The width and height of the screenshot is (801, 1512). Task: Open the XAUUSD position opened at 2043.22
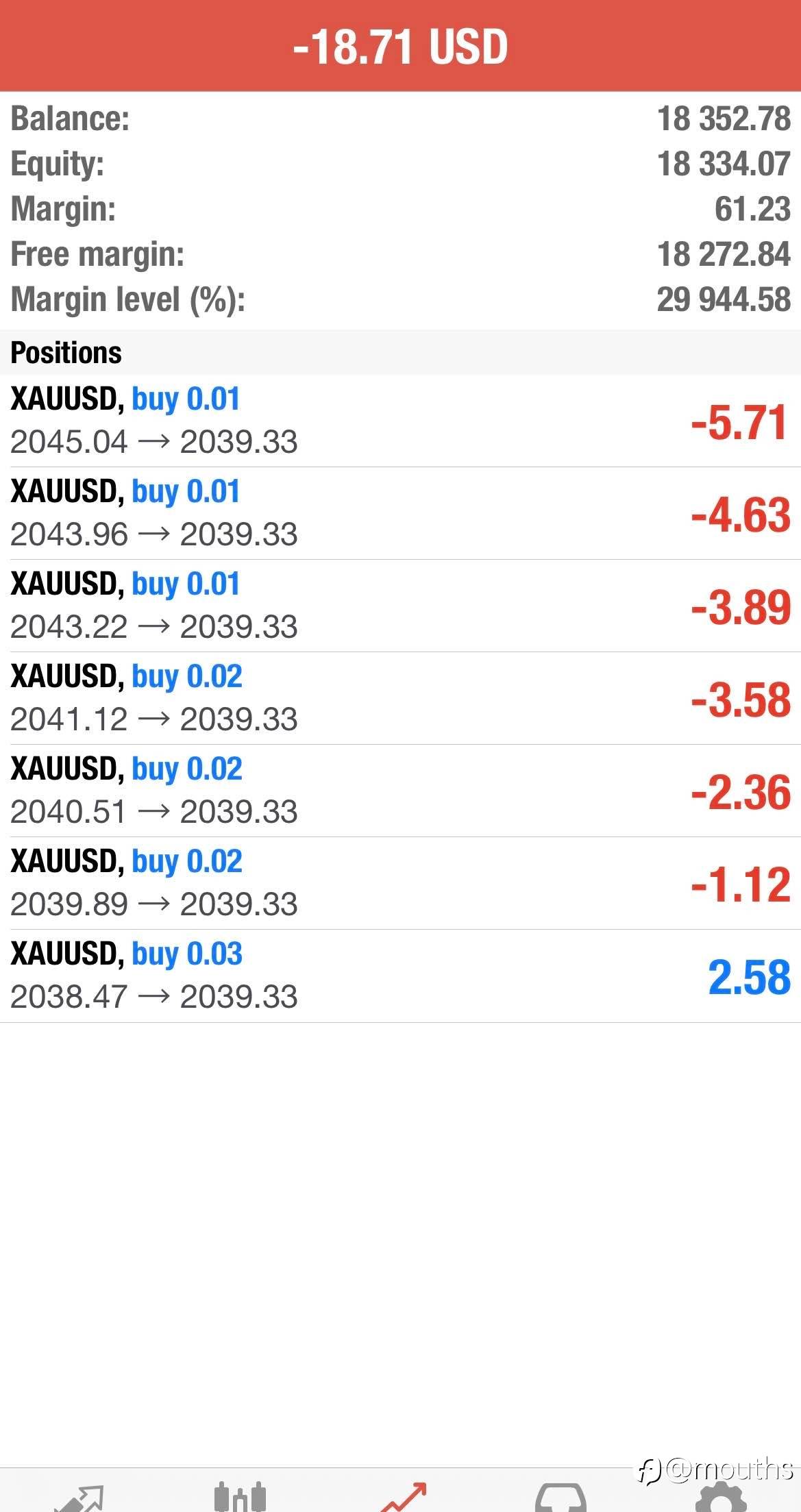[400, 606]
